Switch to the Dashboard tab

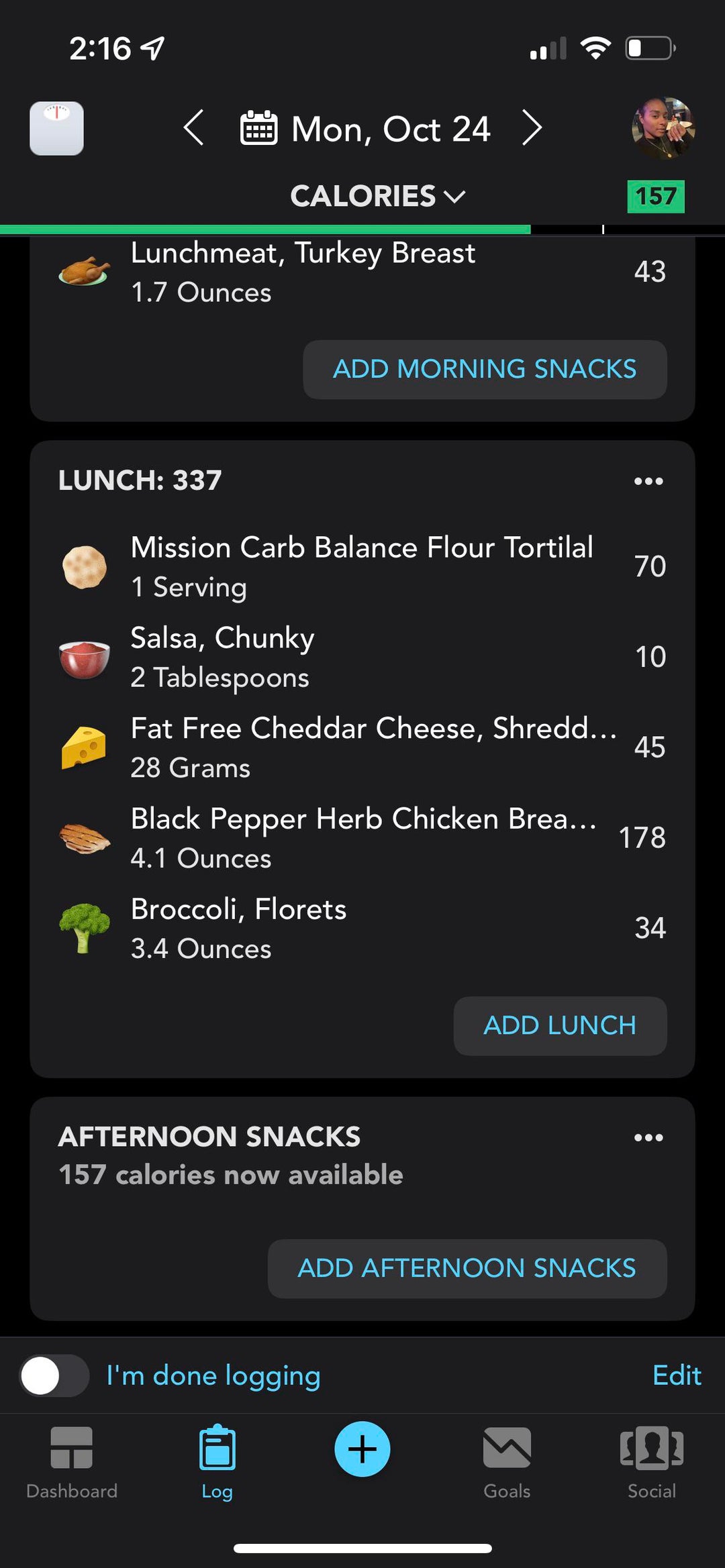[72, 1463]
